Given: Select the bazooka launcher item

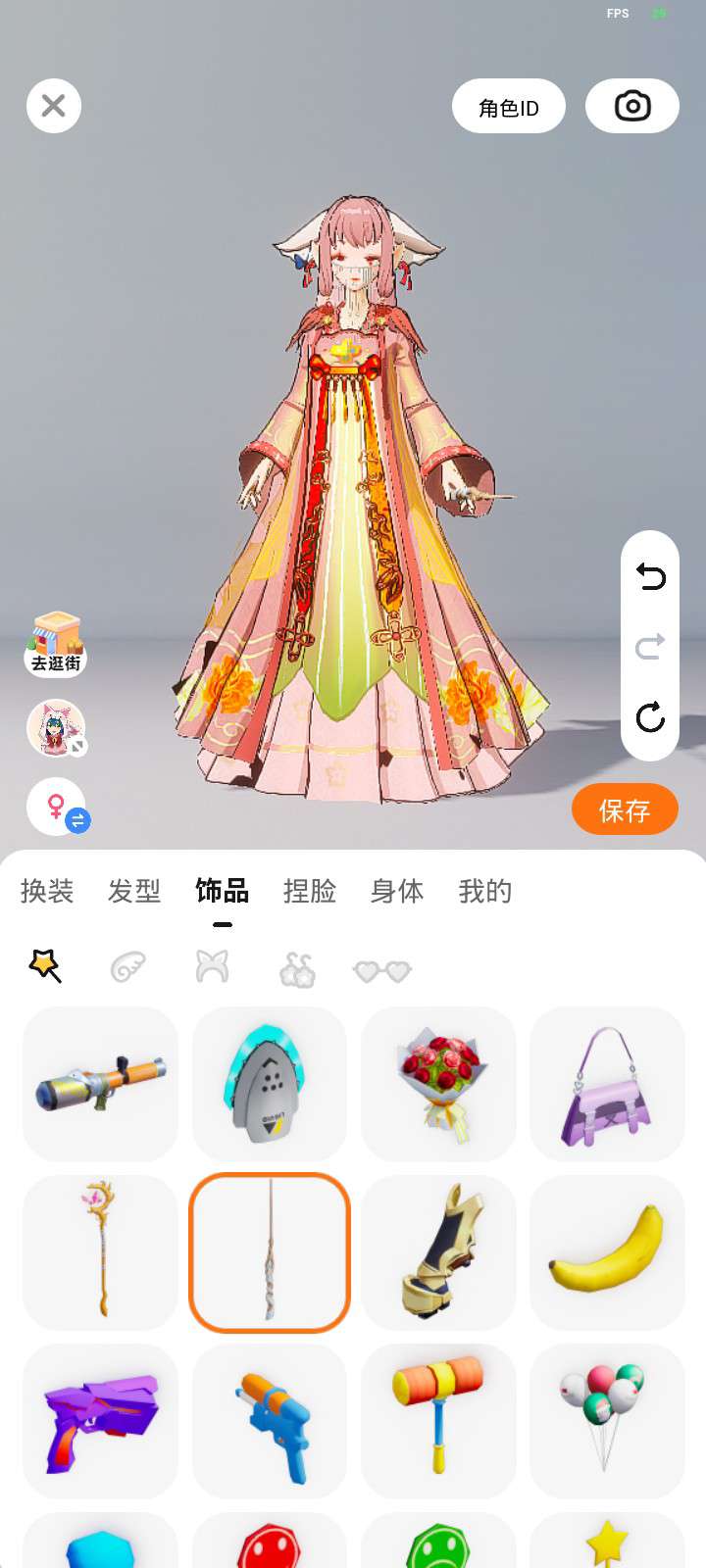Looking at the screenshot, I should pos(100,1084).
